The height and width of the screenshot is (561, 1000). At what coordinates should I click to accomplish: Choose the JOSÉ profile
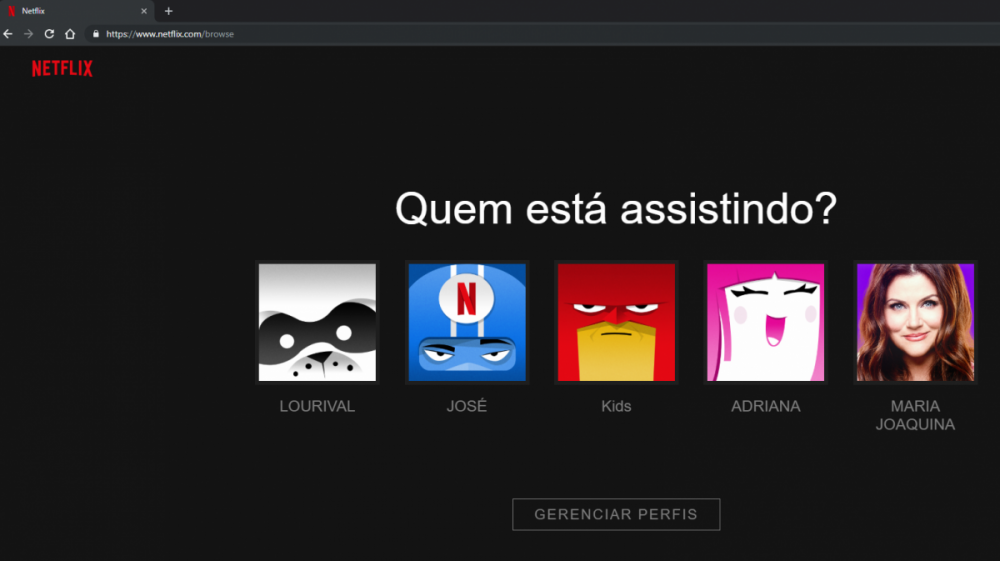467,322
